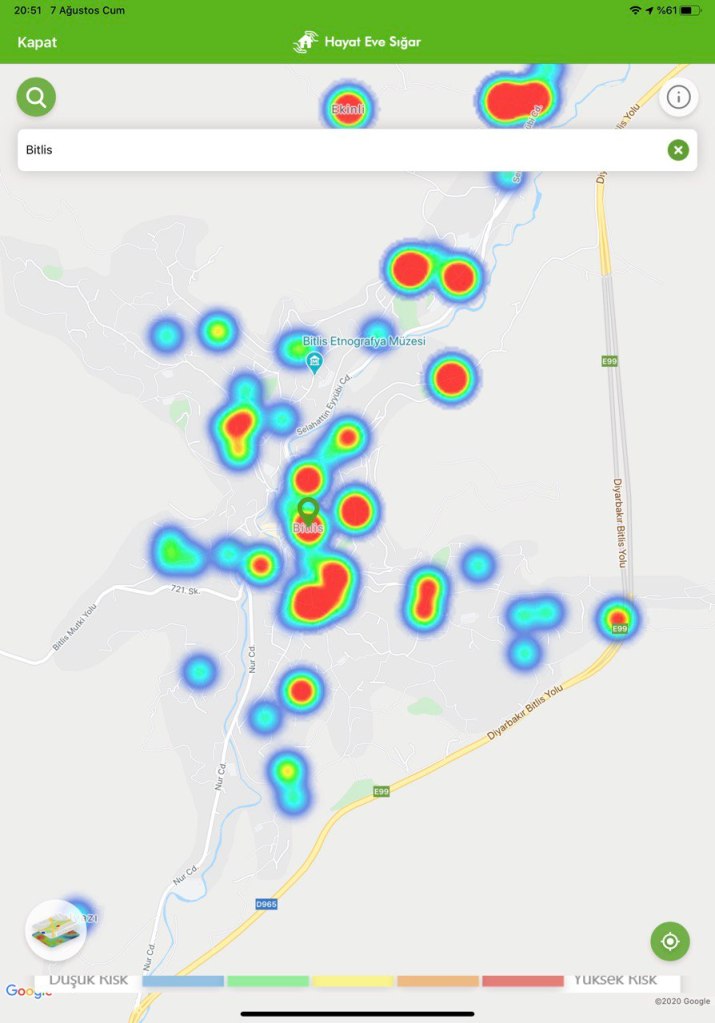Viewport: 715px width, 1023px height.
Task: Clear the Bitlis search text
Action: pyautogui.click(x=678, y=150)
